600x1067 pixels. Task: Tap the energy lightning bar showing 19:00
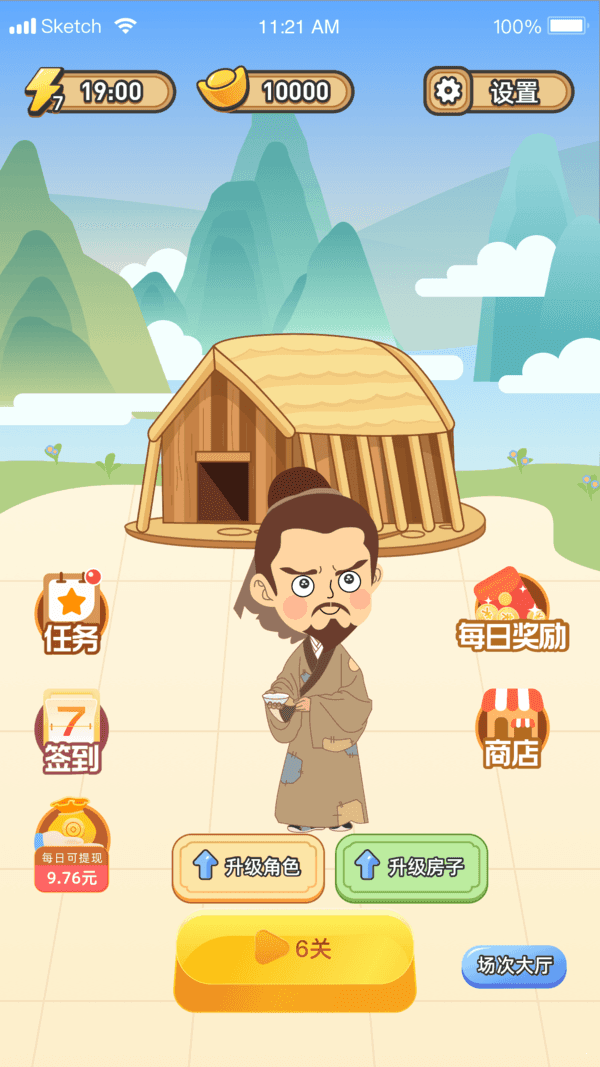tap(100, 92)
